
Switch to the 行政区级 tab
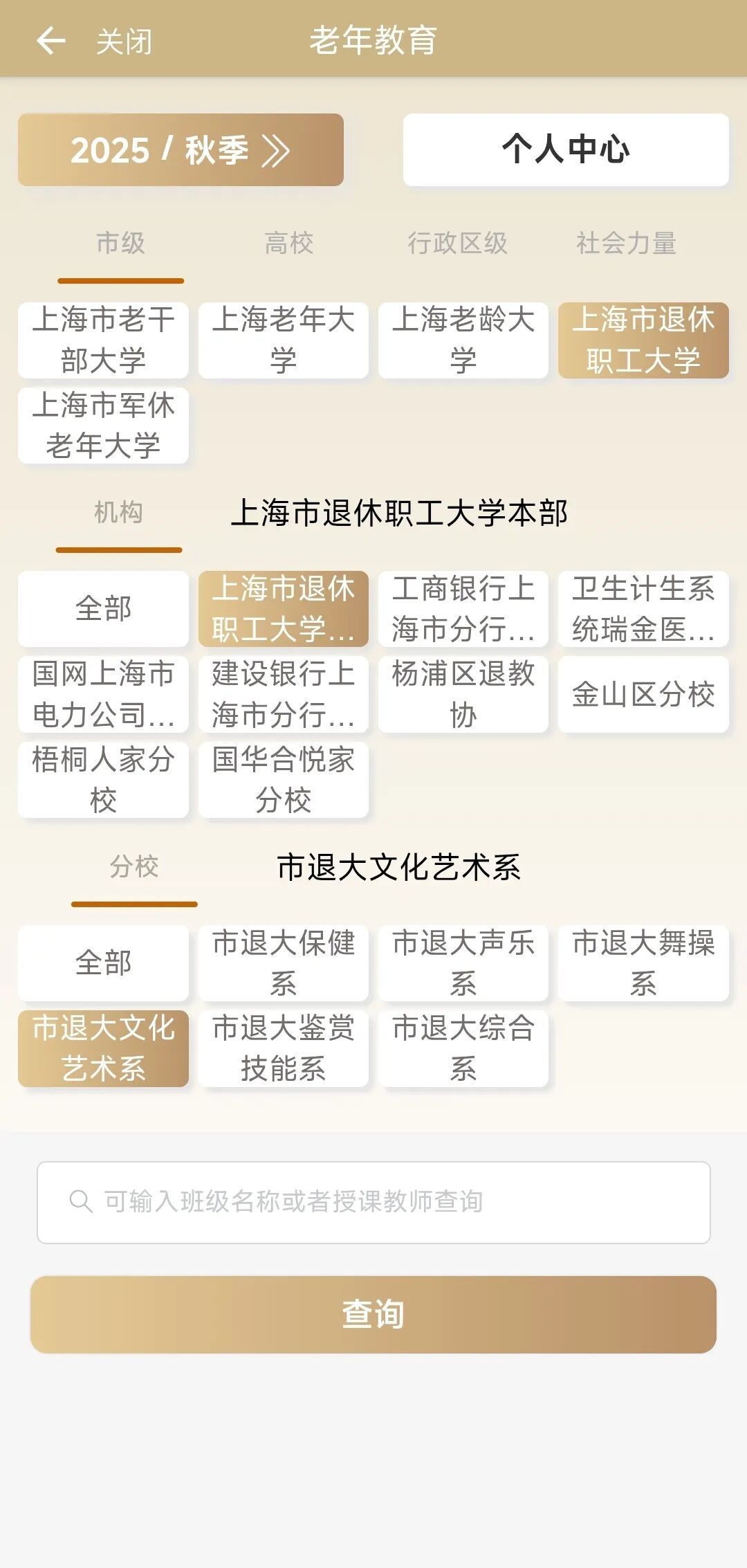coord(457,244)
